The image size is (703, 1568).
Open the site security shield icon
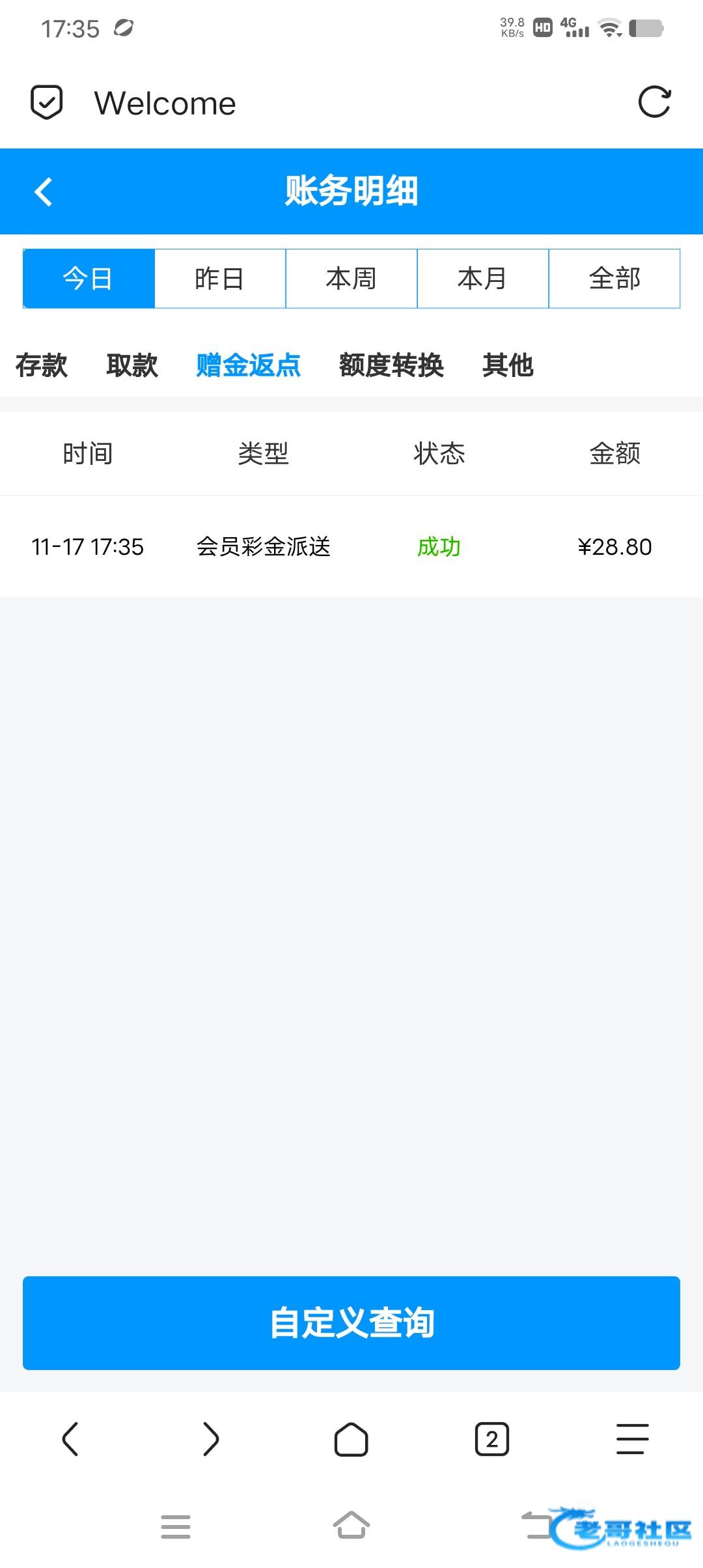tap(47, 102)
